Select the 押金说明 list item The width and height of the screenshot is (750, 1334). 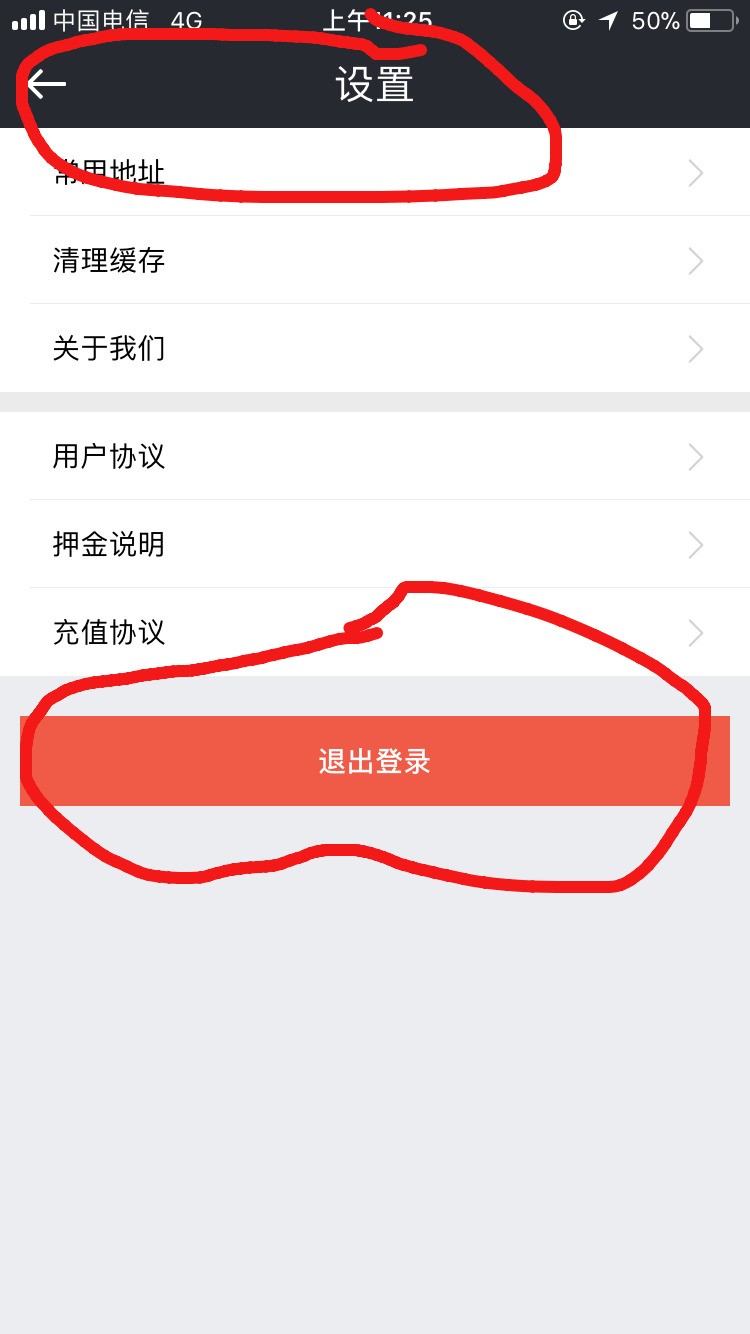109,544
